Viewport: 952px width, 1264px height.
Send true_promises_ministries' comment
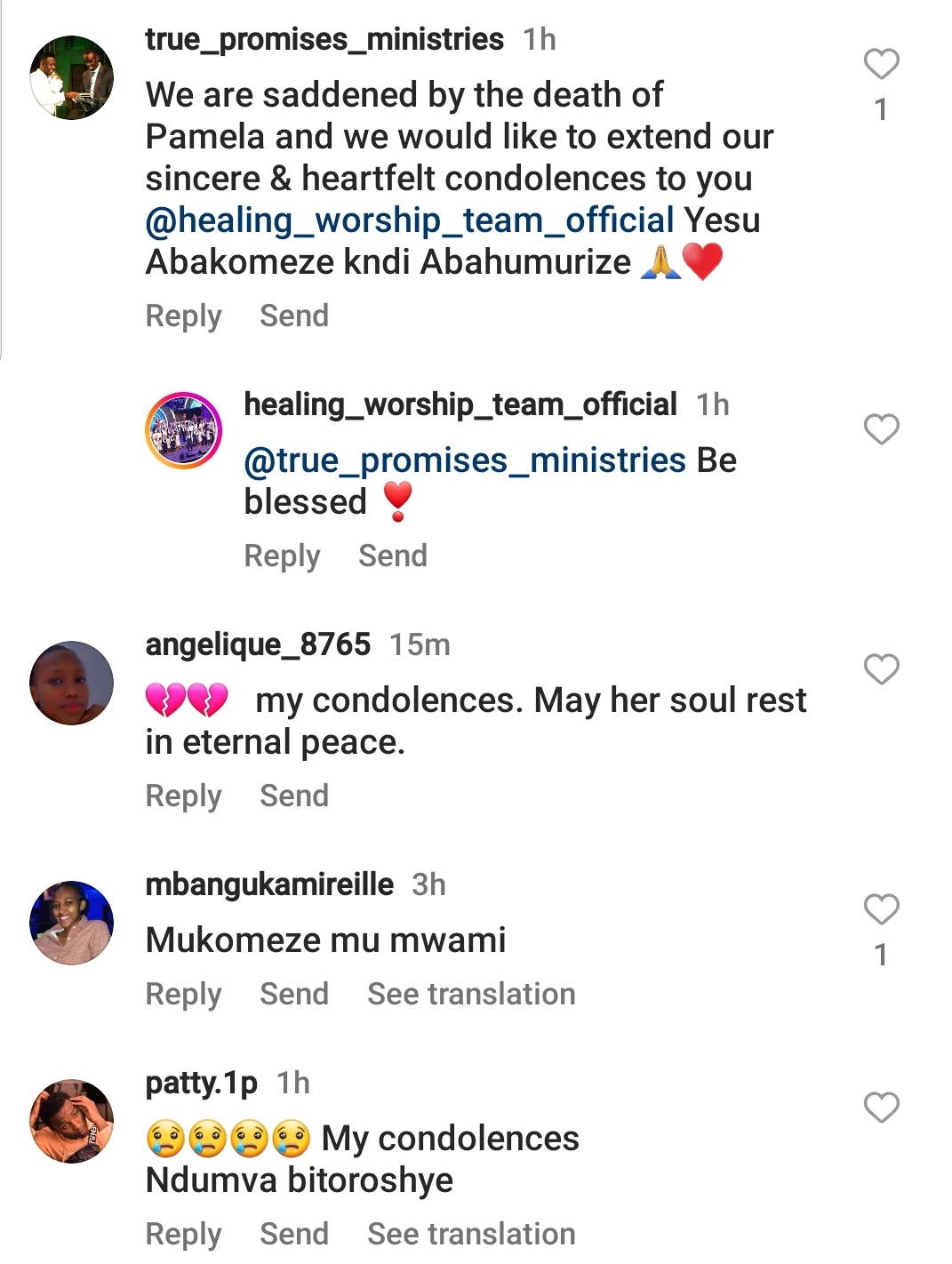pos(293,316)
